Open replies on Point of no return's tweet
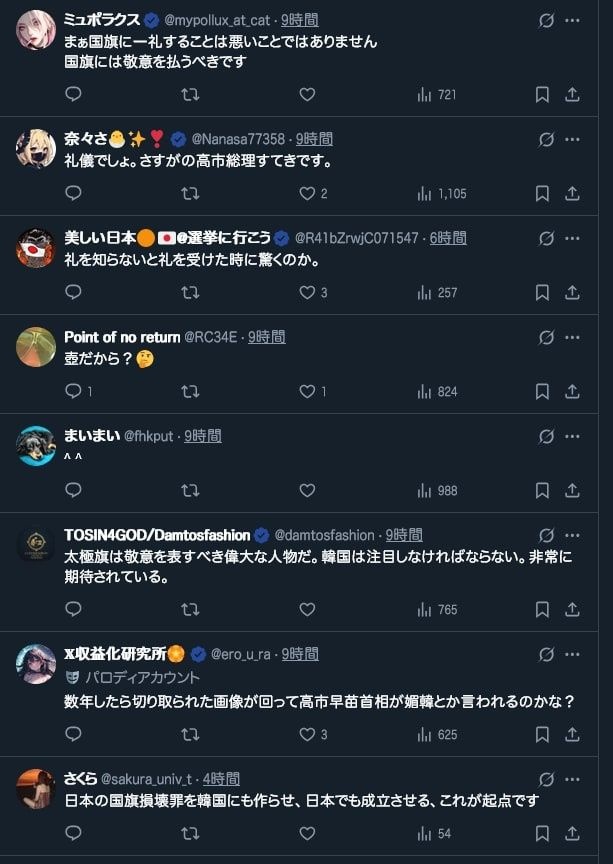 tap(73, 391)
